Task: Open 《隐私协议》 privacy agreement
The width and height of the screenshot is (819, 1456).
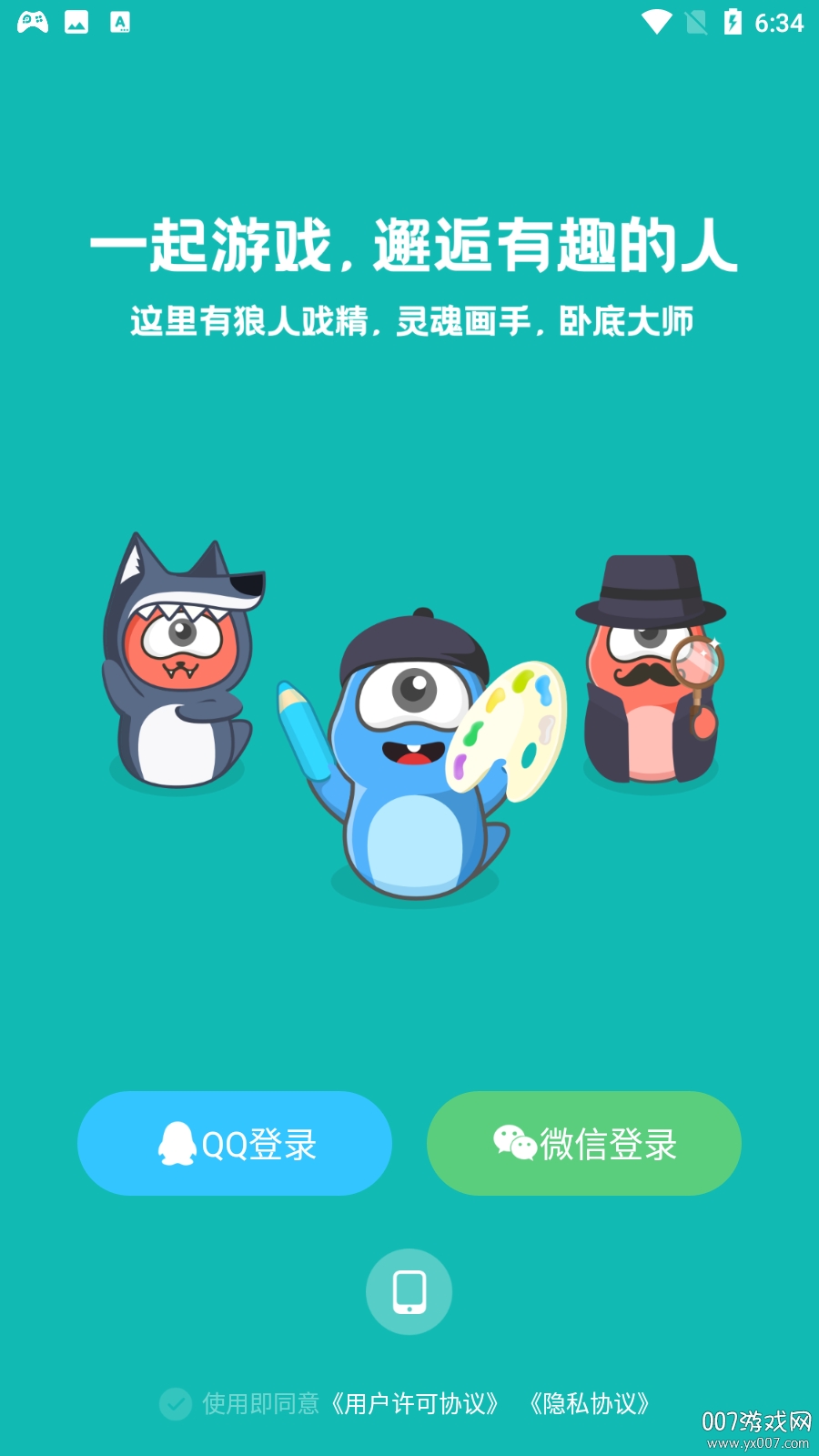Action: [x=590, y=1403]
